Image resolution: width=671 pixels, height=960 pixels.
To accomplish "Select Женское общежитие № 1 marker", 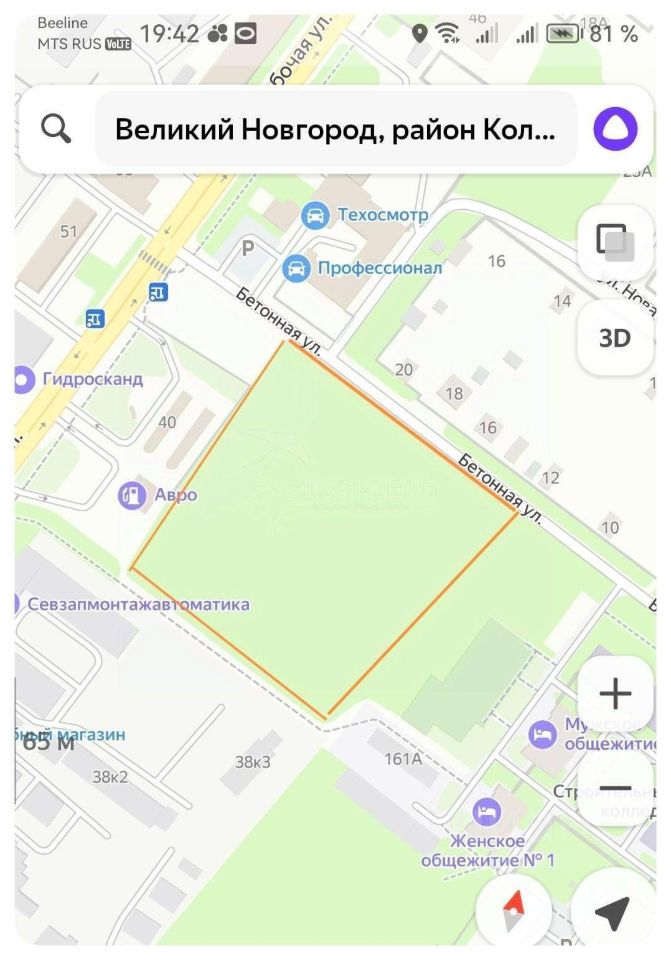I will tap(486, 811).
